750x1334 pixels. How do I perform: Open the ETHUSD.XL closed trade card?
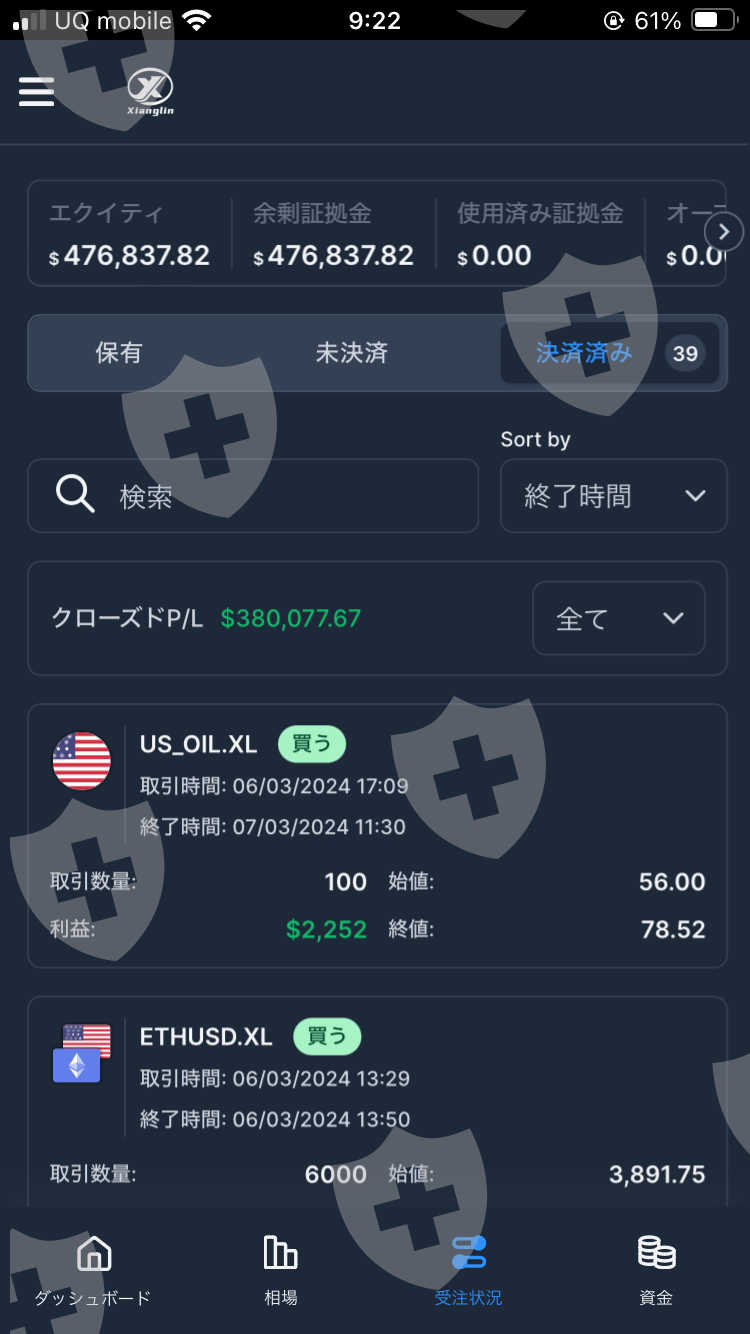377,1100
